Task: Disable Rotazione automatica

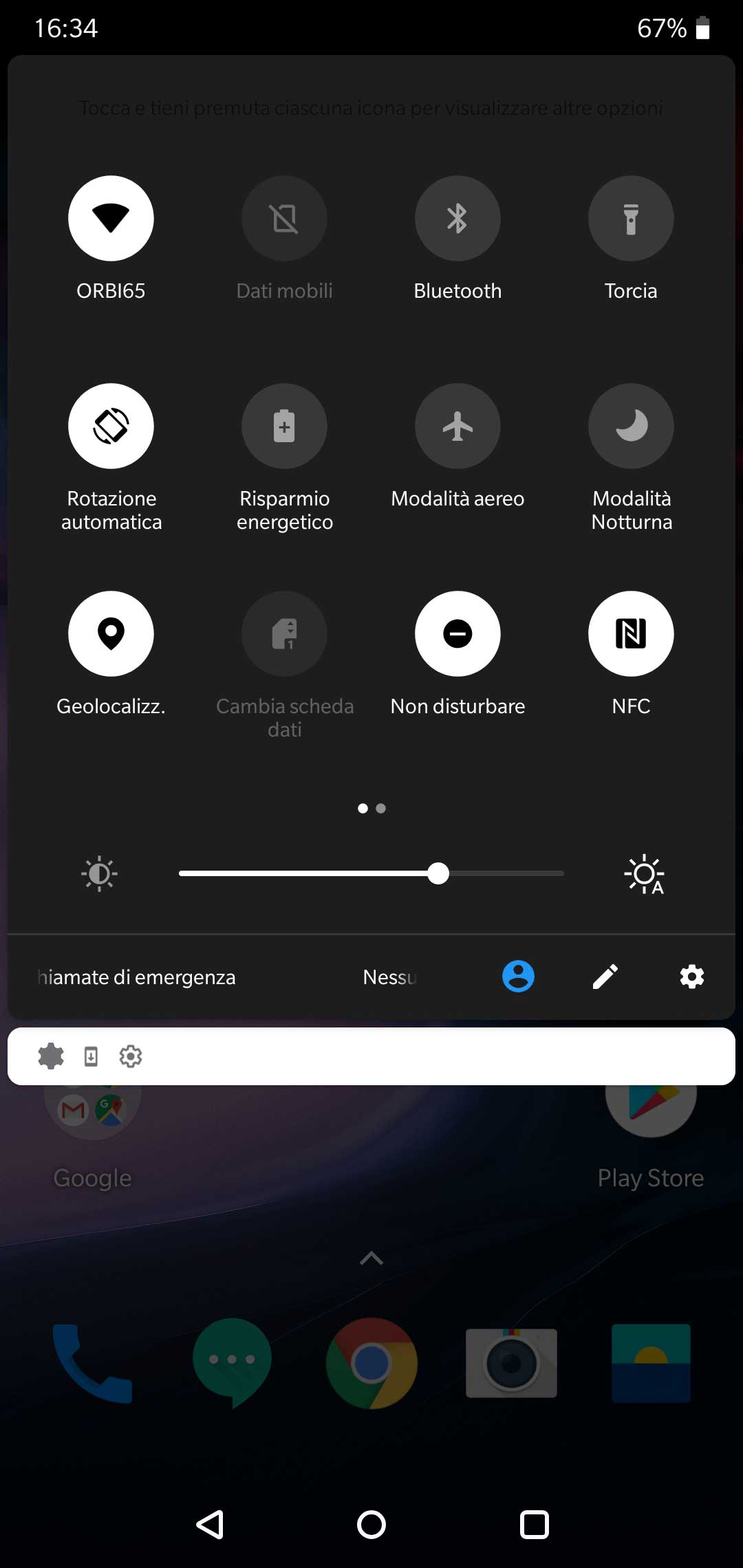Action: [111, 426]
